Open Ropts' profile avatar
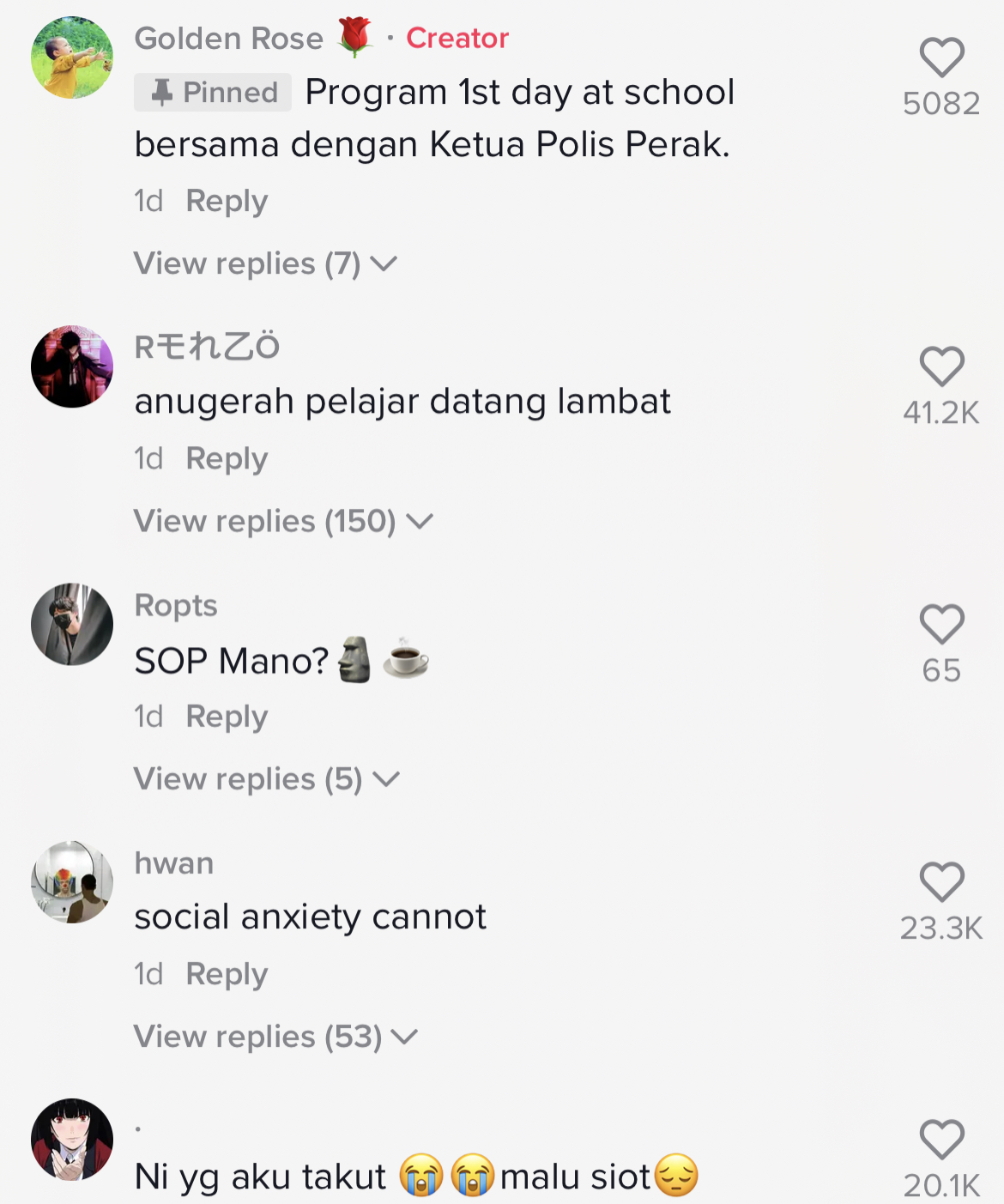The image size is (1004, 1204). tap(72, 624)
